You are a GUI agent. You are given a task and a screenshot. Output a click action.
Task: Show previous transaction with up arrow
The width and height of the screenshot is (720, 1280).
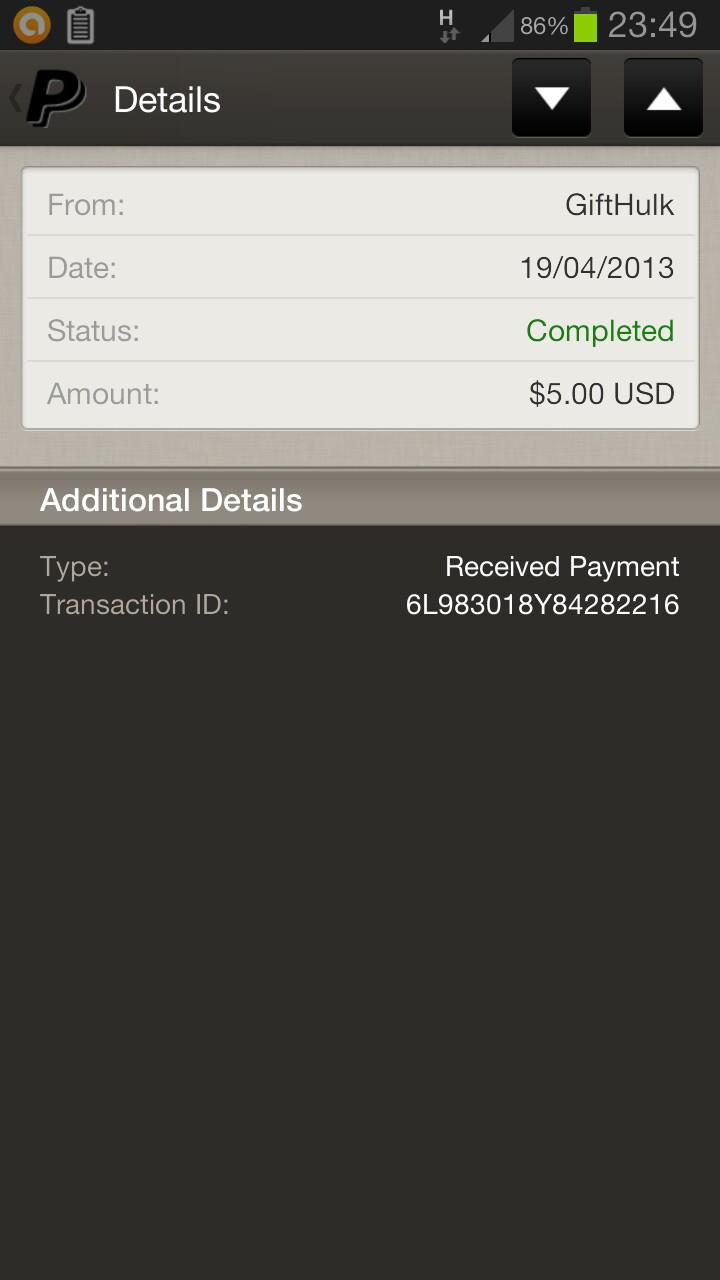click(663, 98)
